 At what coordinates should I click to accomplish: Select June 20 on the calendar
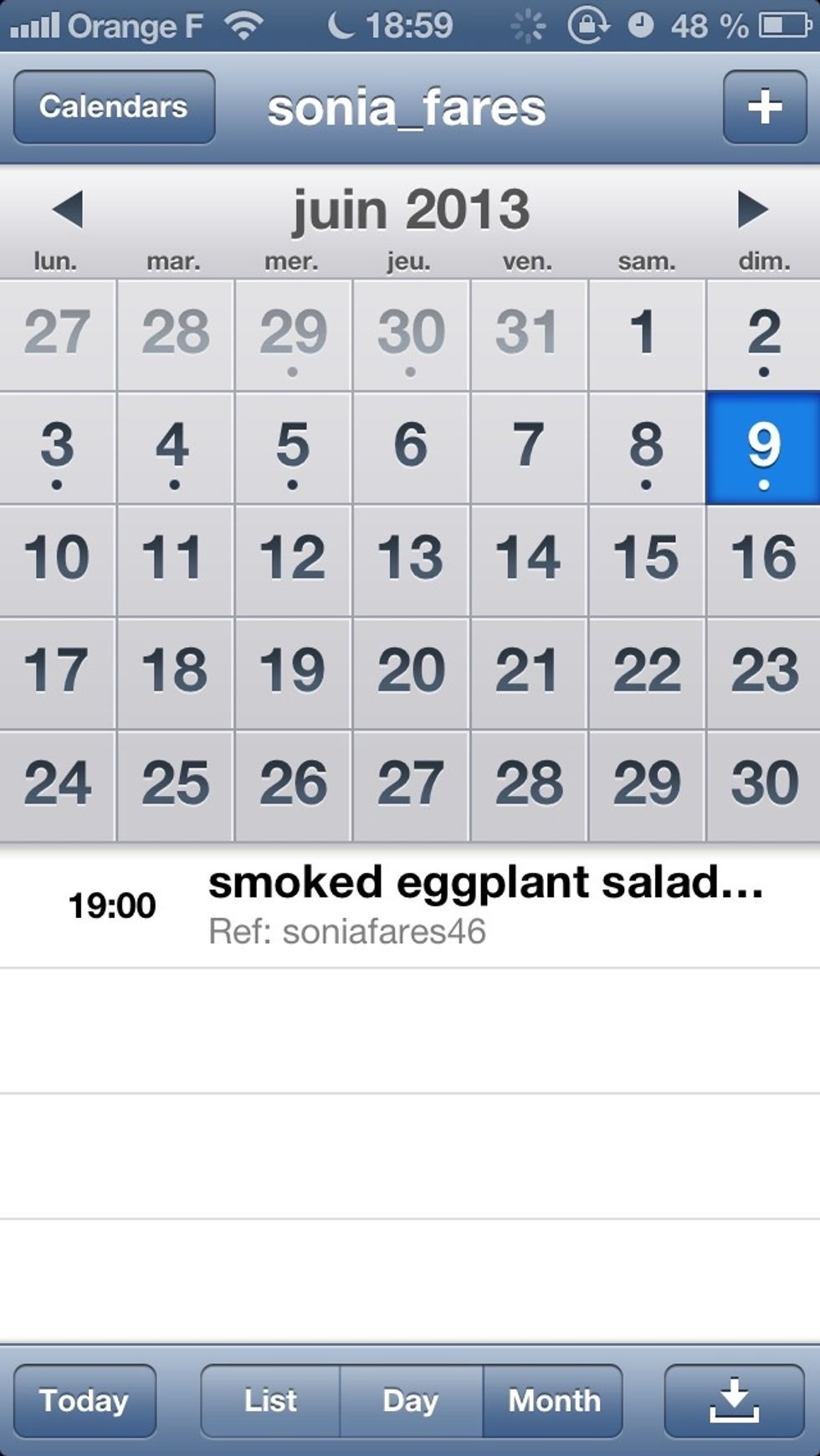click(411, 674)
